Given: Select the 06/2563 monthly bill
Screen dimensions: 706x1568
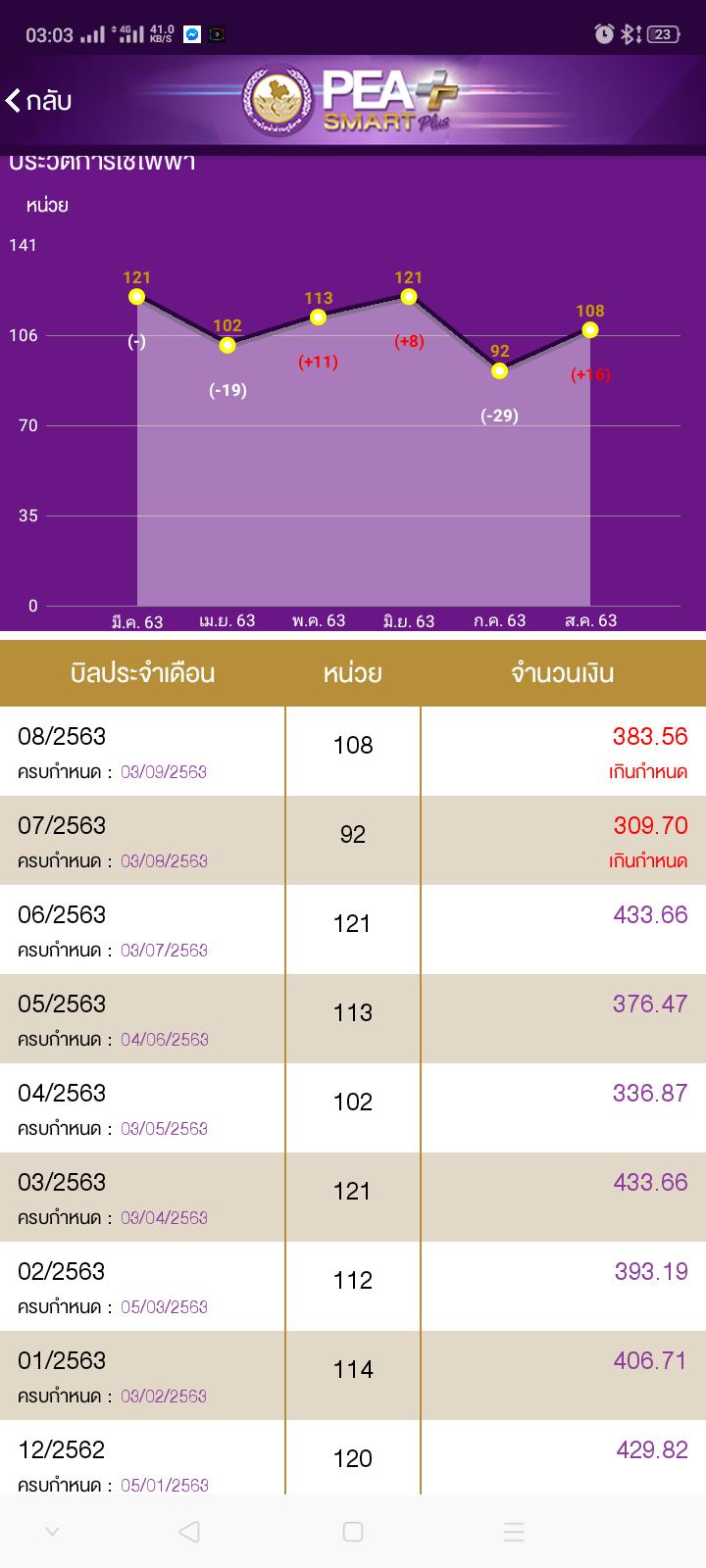Looking at the screenshot, I should click(353, 929).
